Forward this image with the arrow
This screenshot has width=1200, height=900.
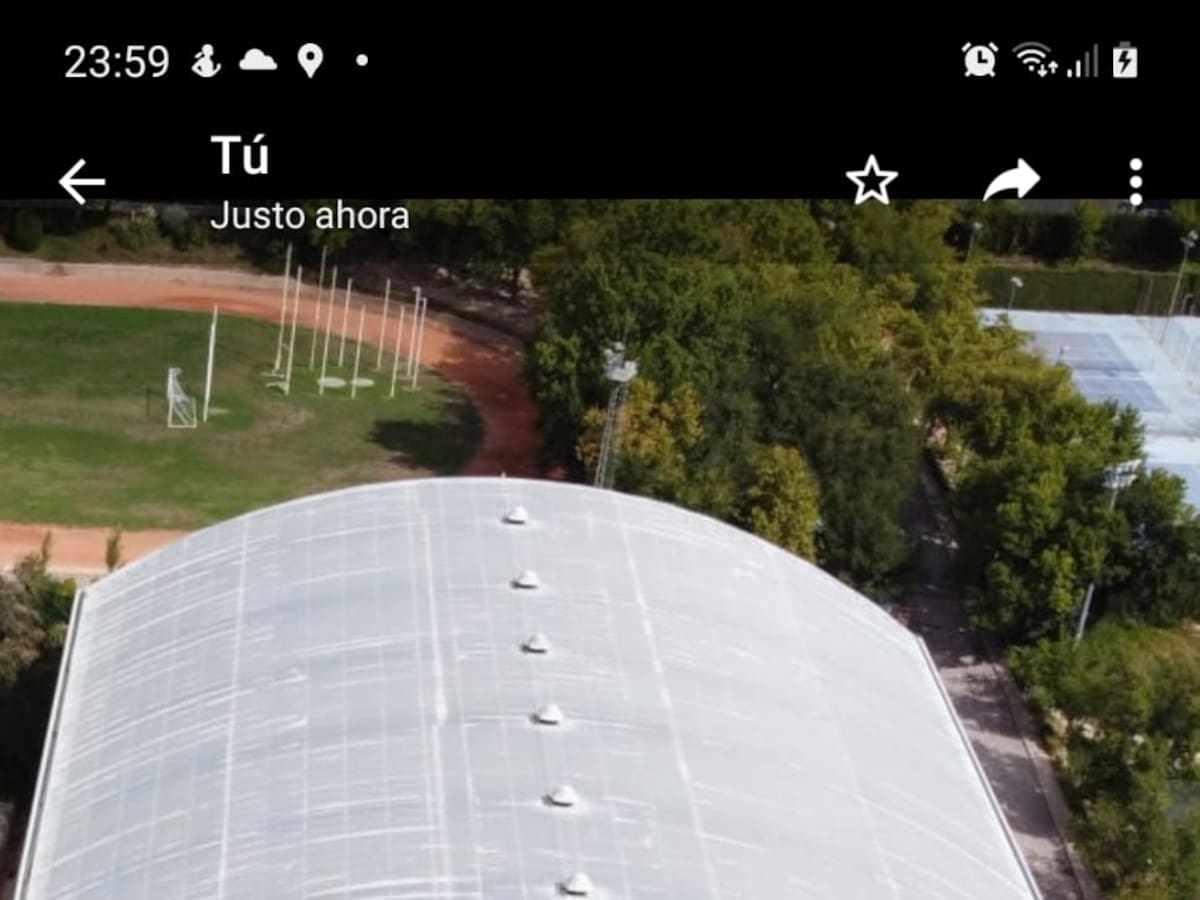(x=1011, y=181)
